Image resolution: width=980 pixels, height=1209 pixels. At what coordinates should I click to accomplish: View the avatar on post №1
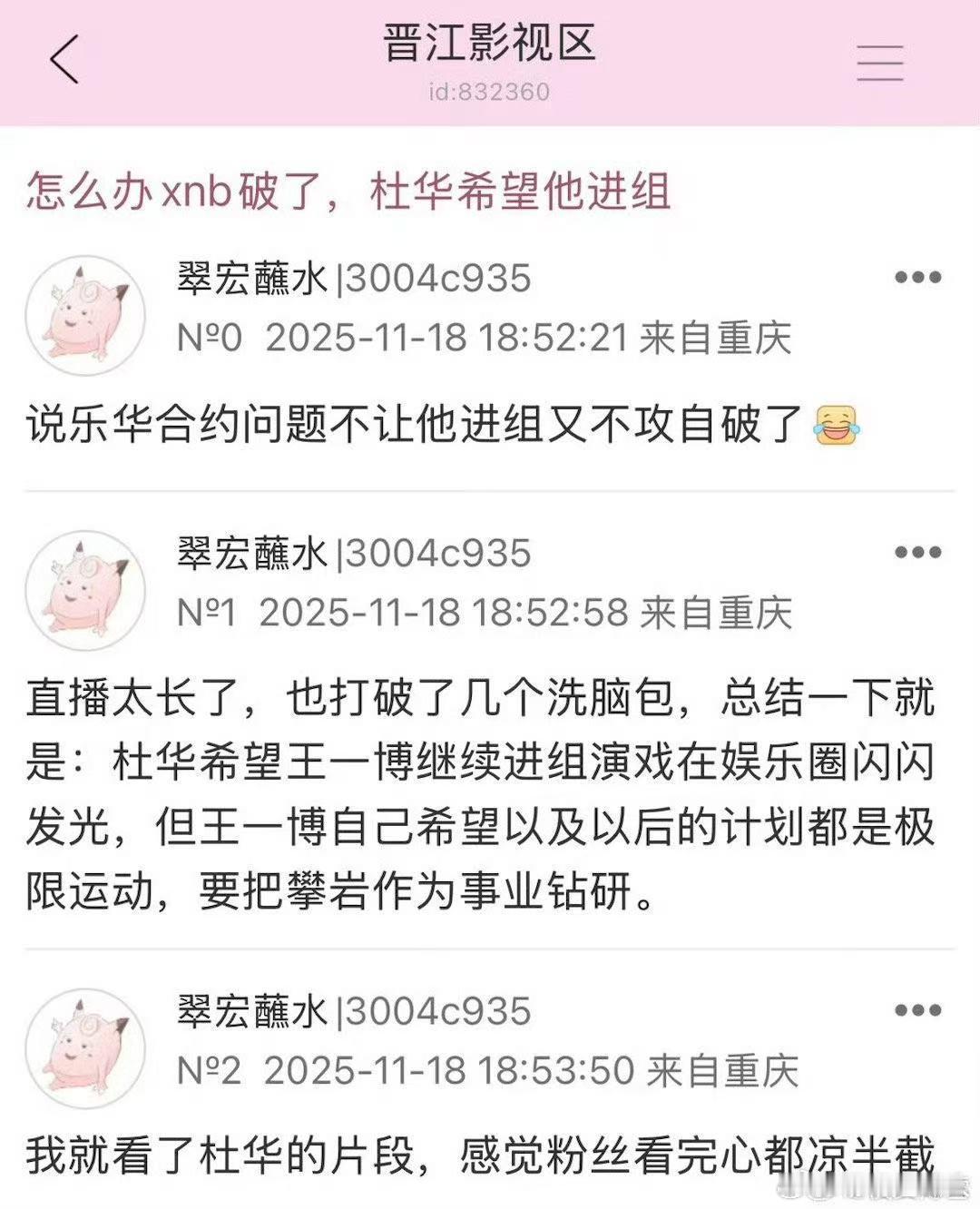(86, 585)
